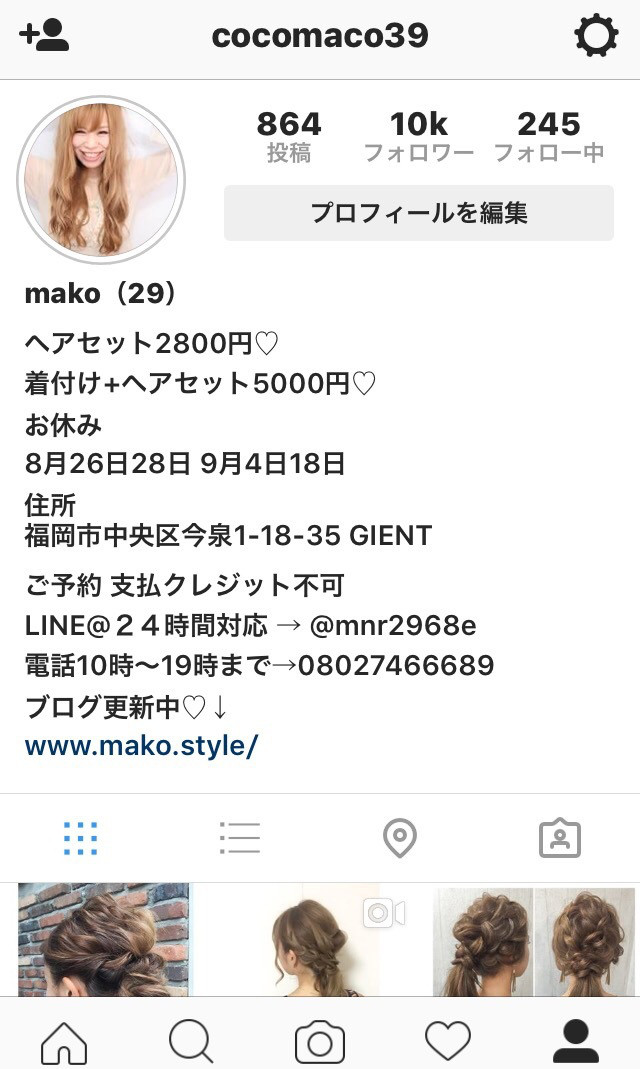This screenshot has width=640, height=1069.
Task: Open the brick wall hairstyle post
Action: 104,939
